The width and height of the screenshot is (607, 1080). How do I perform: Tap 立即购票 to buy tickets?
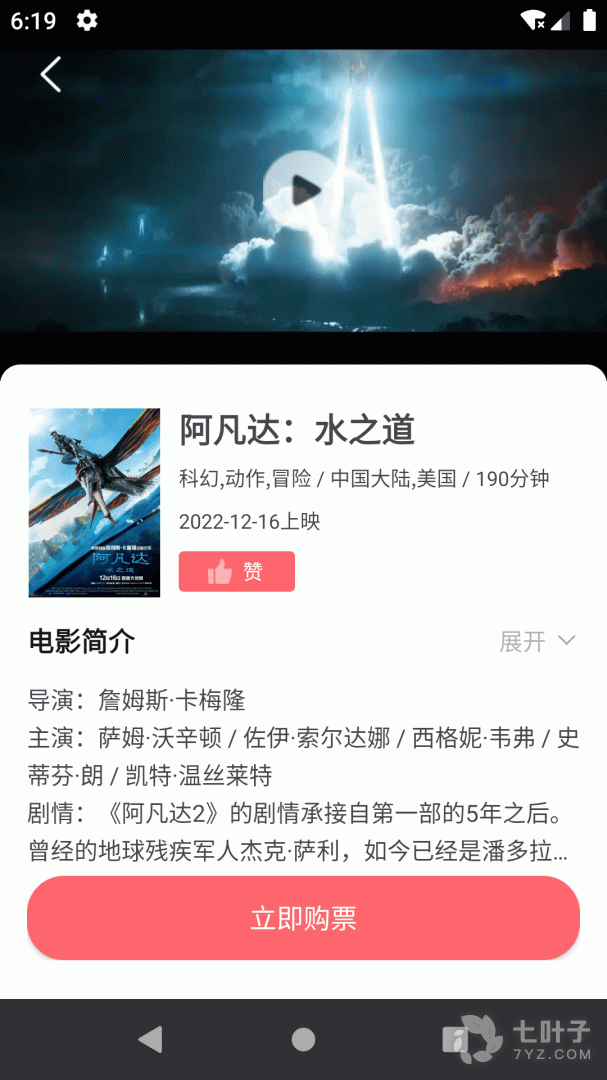coord(303,918)
